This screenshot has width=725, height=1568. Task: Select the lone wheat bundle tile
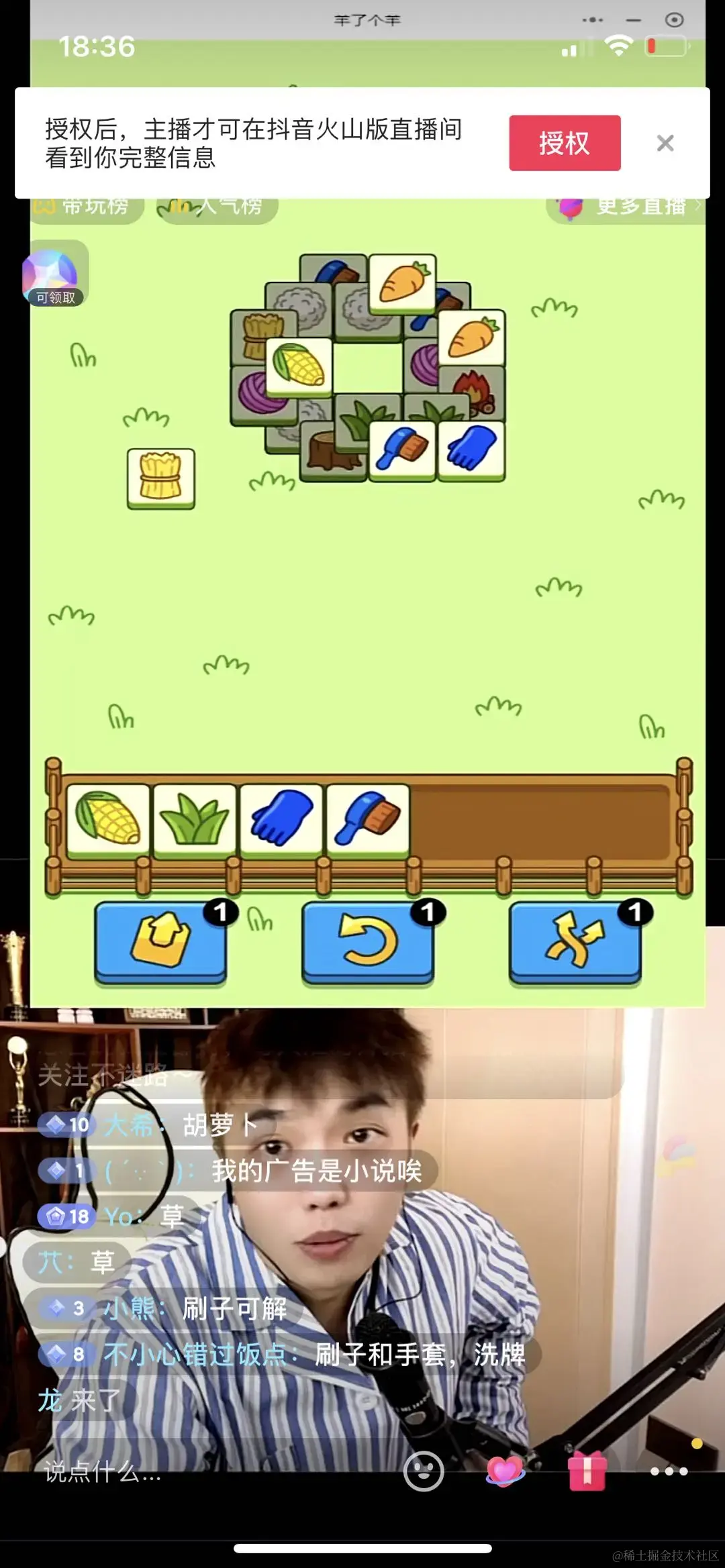coord(161,477)
